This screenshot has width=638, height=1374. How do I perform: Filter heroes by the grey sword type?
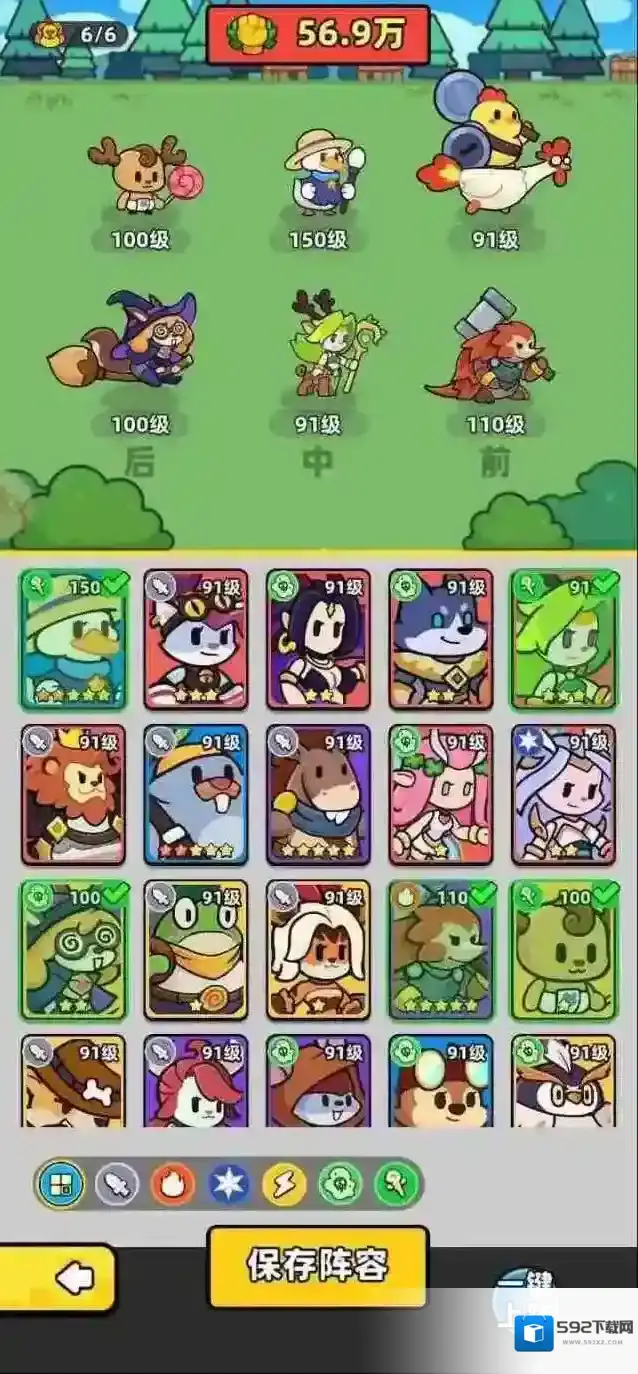pyautogui.click(x=117, y=1186)
